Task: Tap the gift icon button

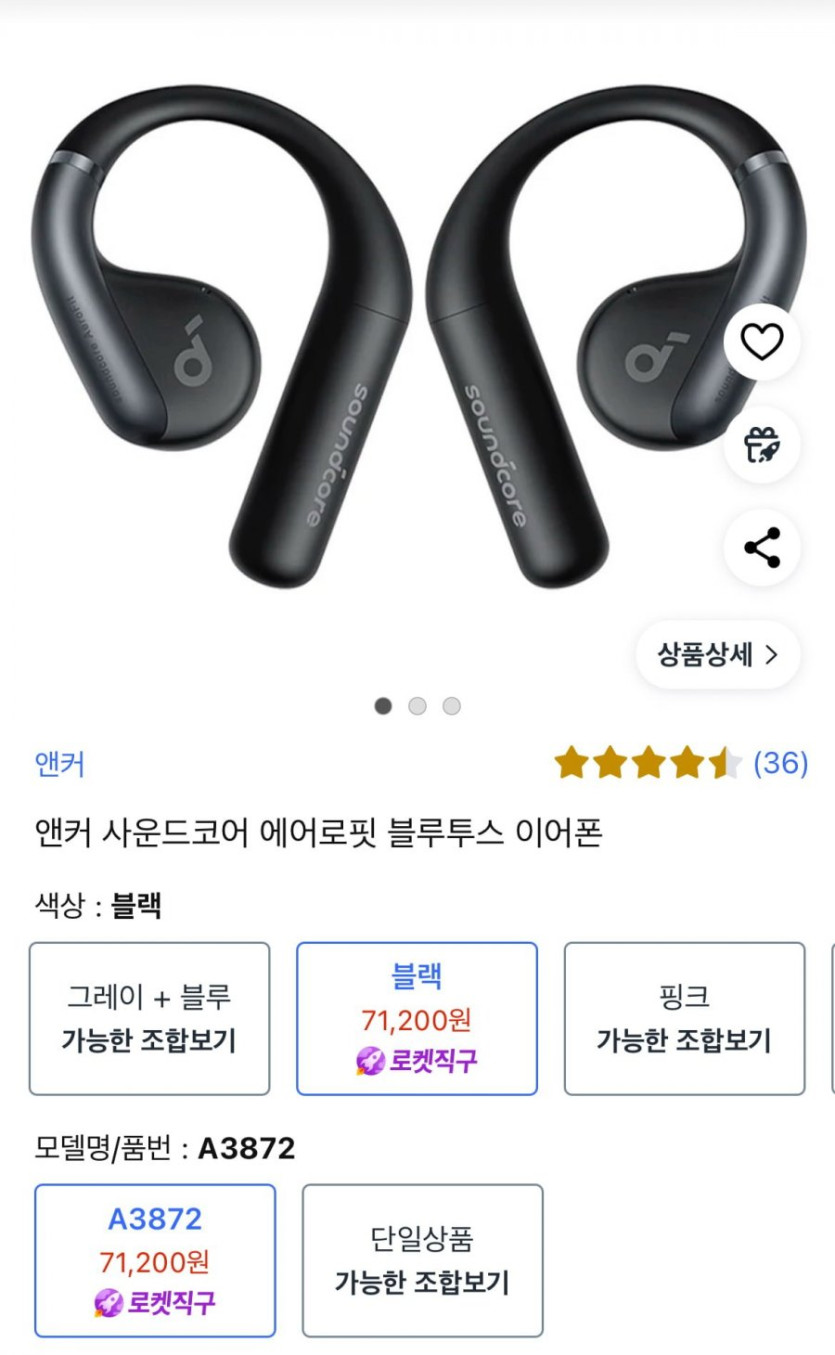Action: pyautogui.click(x=761, y=445)
